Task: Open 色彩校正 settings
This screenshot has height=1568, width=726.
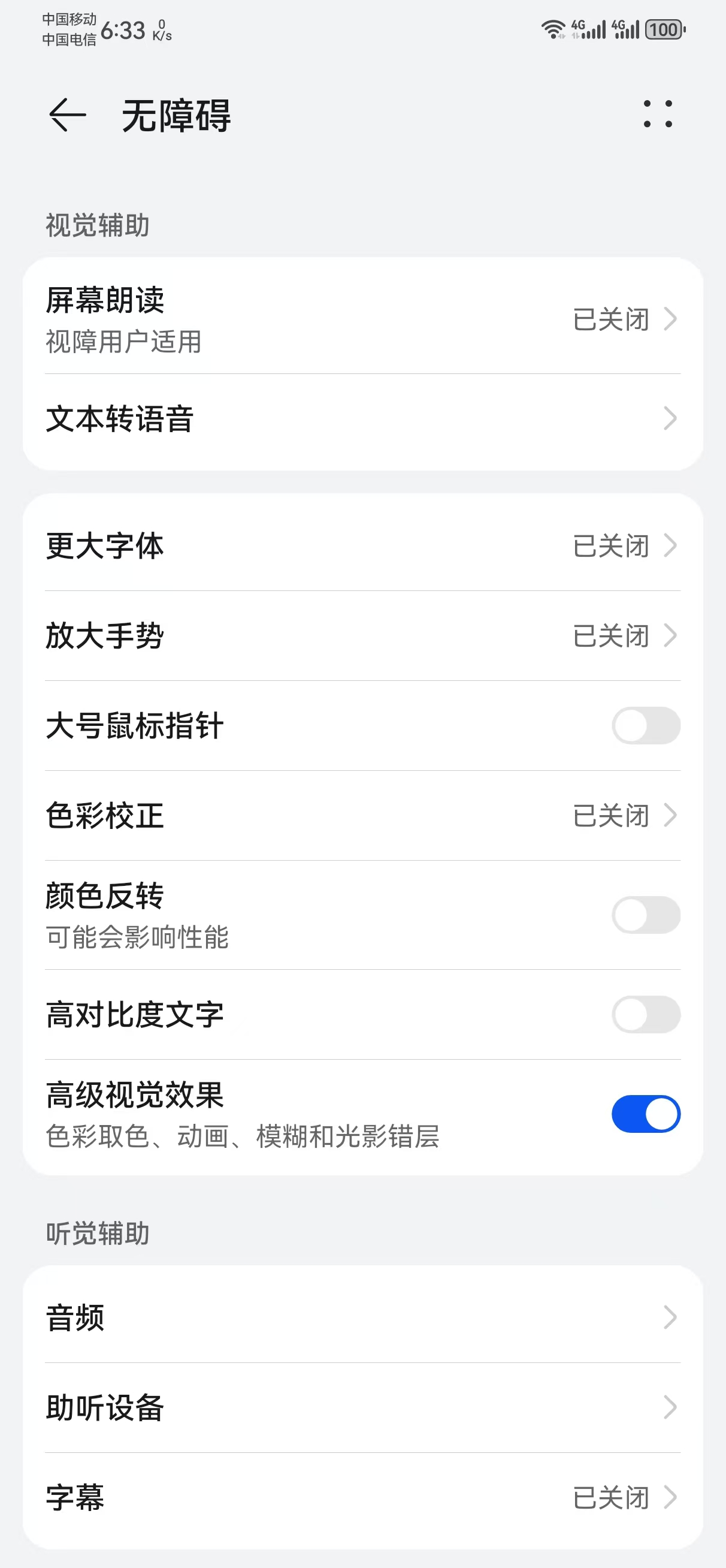Action: point(362,816)
